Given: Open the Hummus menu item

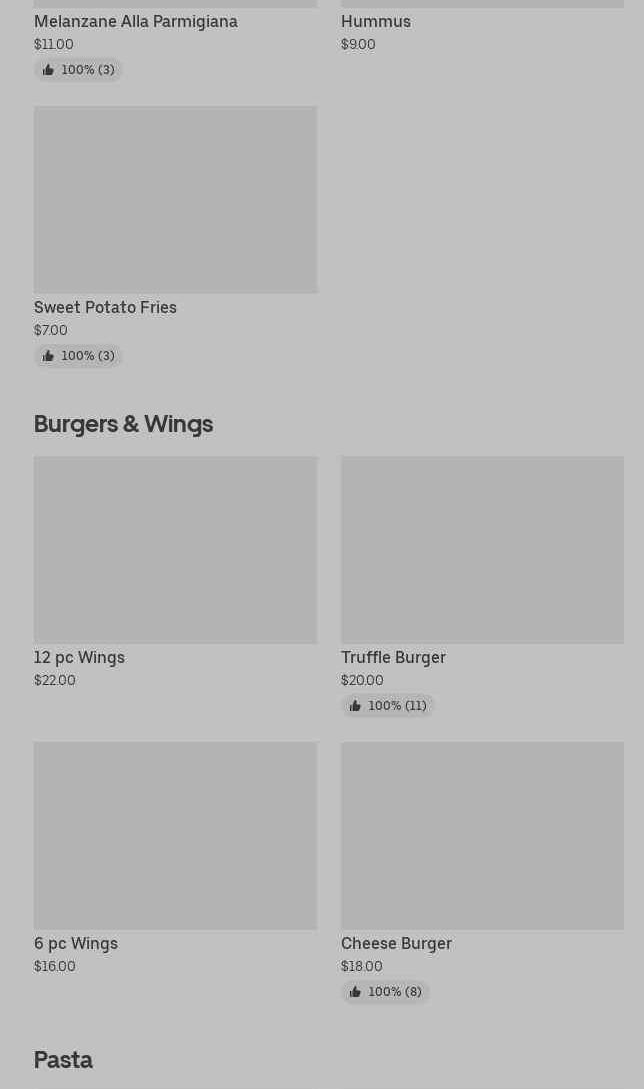Looking at the screenshot, I should (x=376, y=21).
